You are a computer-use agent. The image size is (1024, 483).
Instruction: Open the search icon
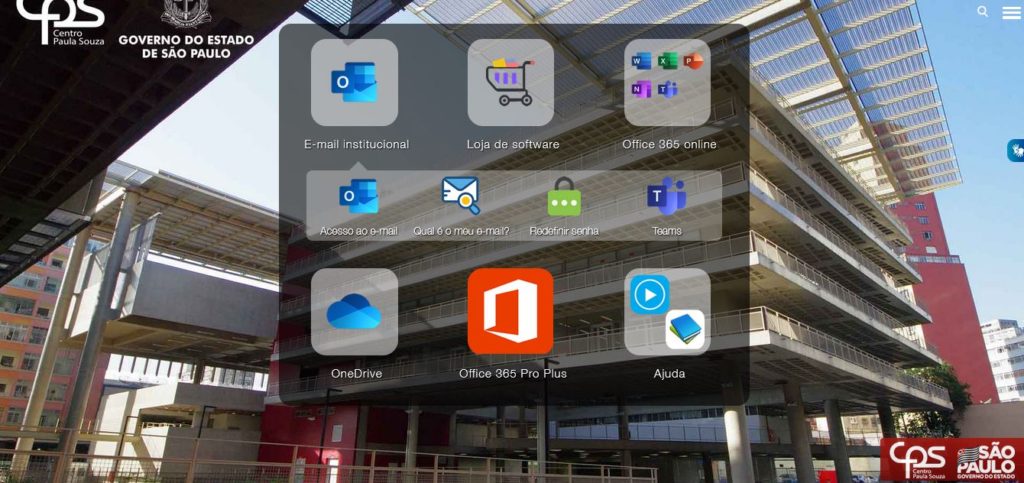982,12
